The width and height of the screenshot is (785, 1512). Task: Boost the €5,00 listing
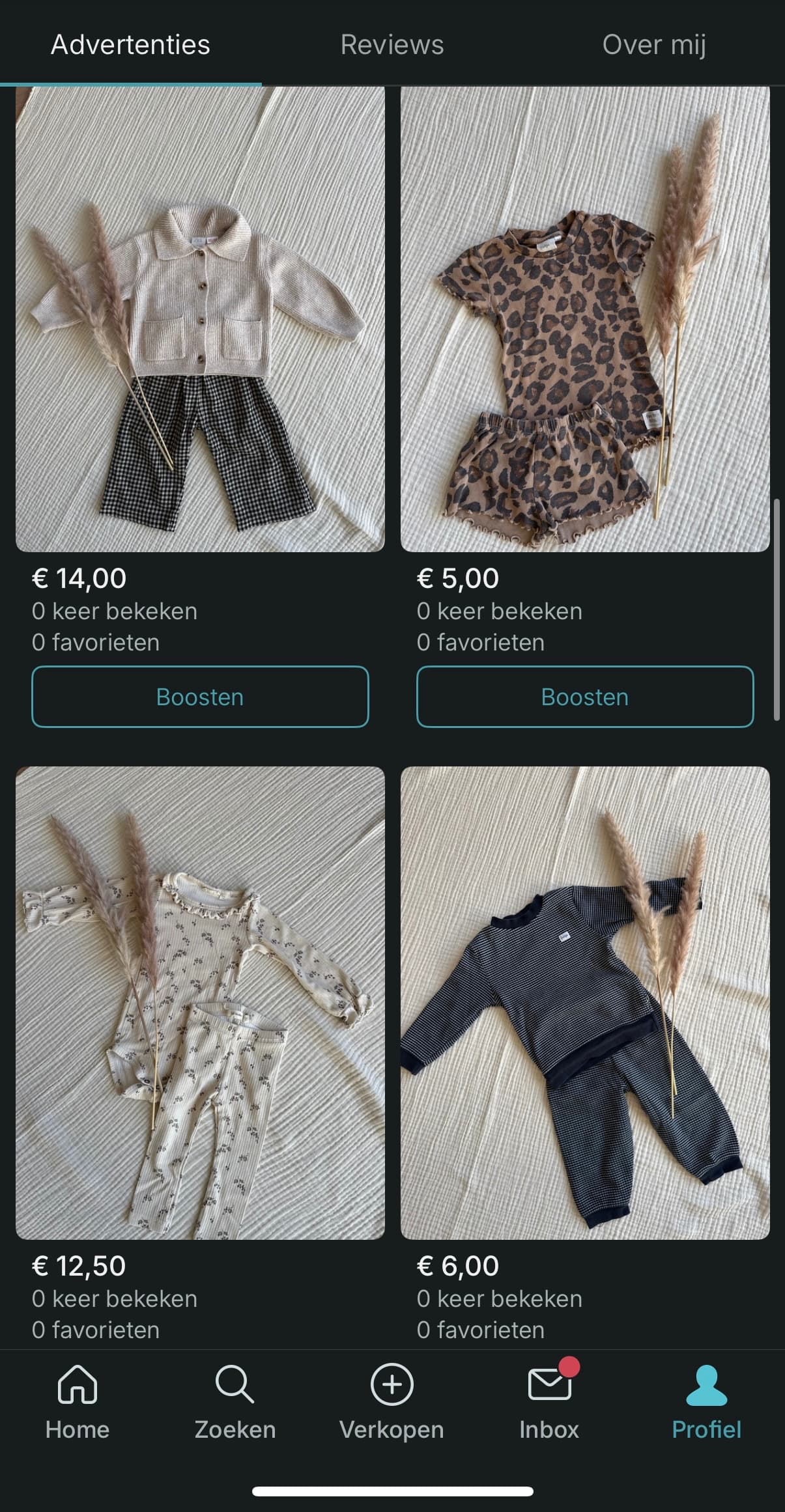click(x=584, y=697)
